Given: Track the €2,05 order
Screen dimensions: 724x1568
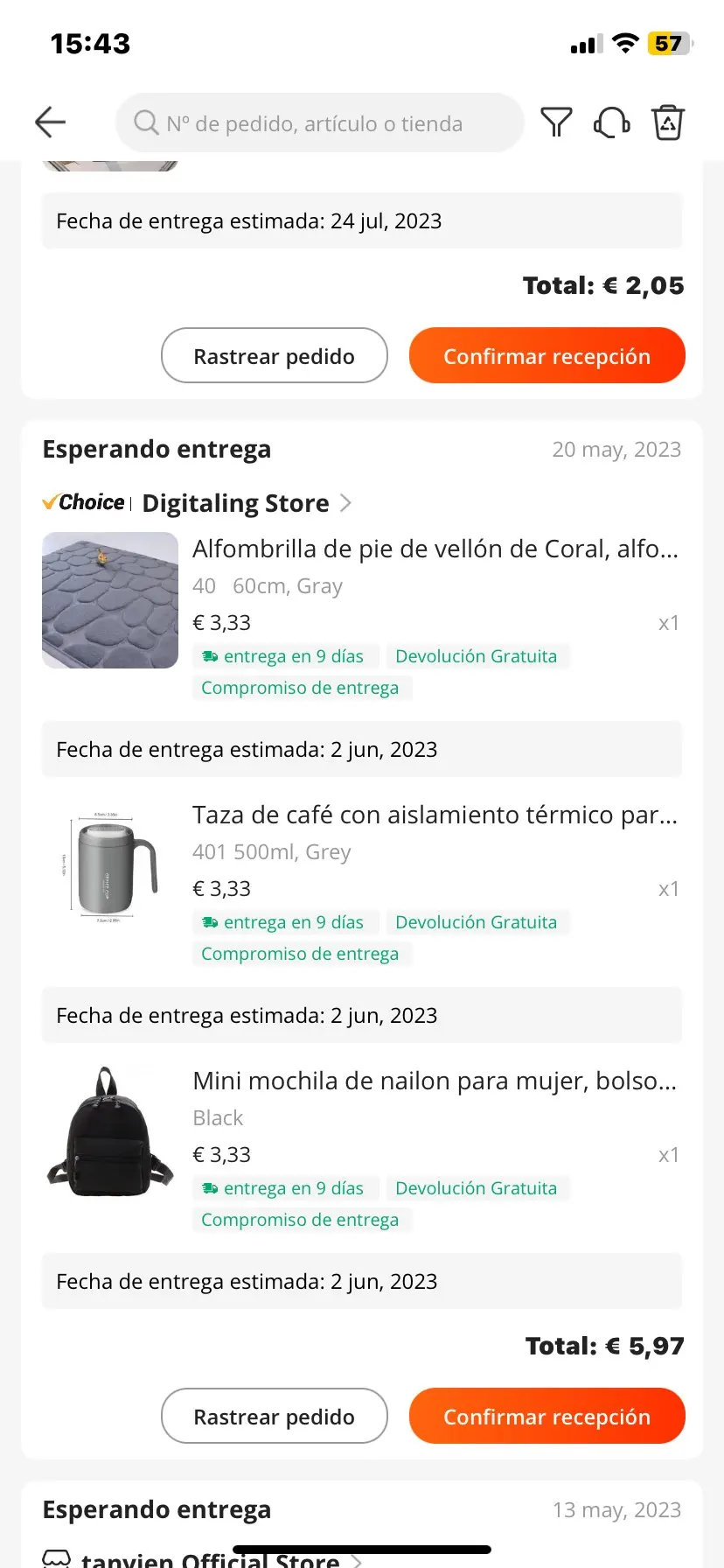Looking at the screenshot, I should click(x=274, y=356).
